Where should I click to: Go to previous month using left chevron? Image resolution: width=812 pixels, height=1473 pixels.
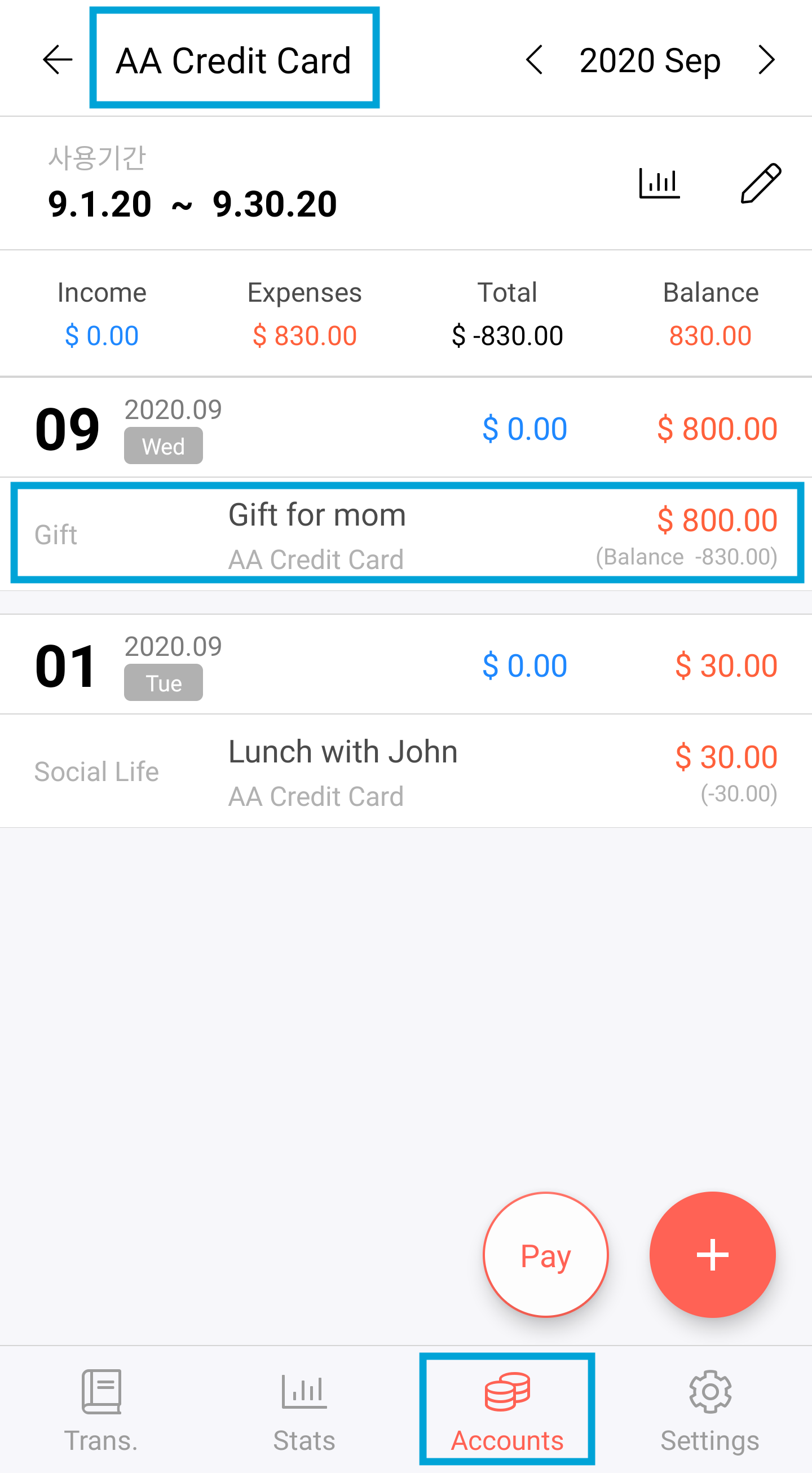(536, 61)
